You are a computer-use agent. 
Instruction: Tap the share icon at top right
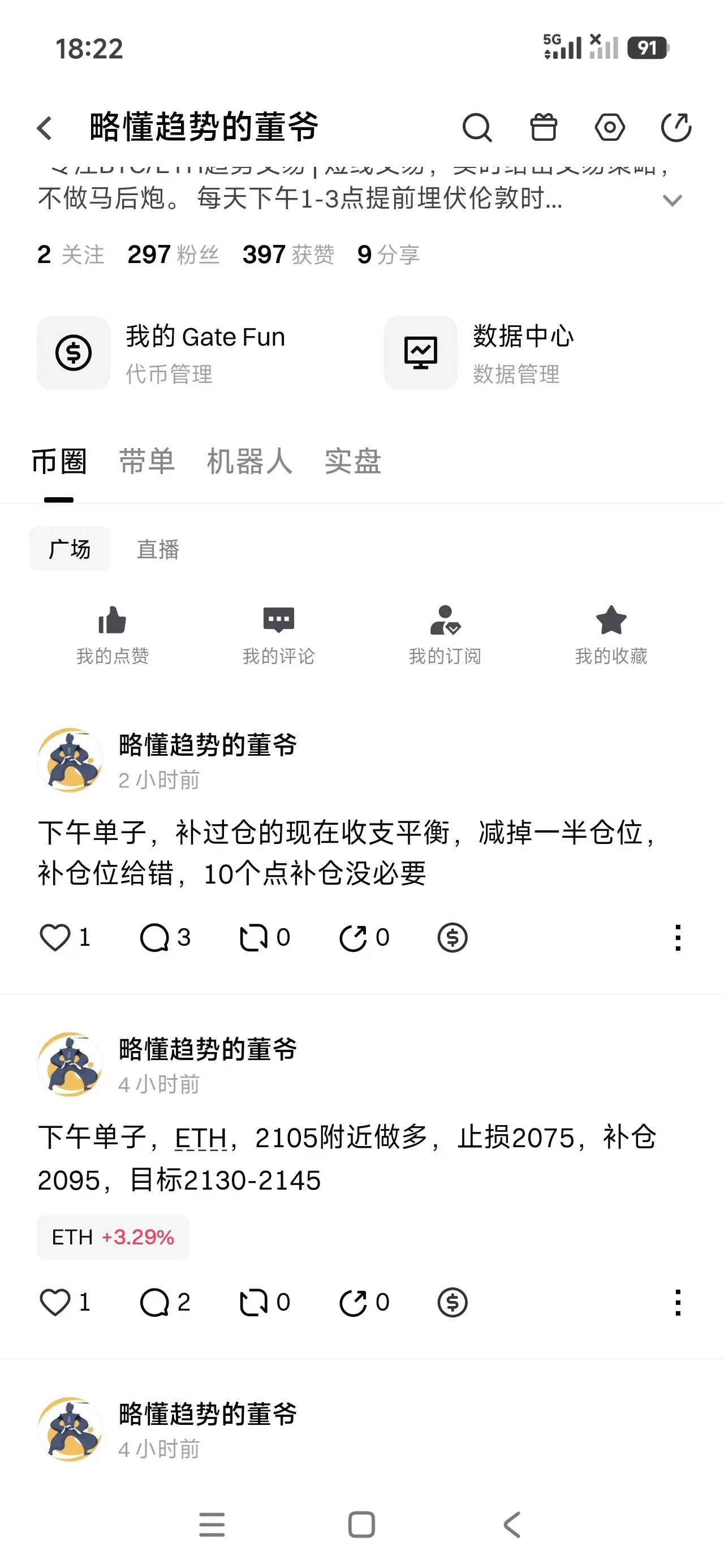pos(677,128)
